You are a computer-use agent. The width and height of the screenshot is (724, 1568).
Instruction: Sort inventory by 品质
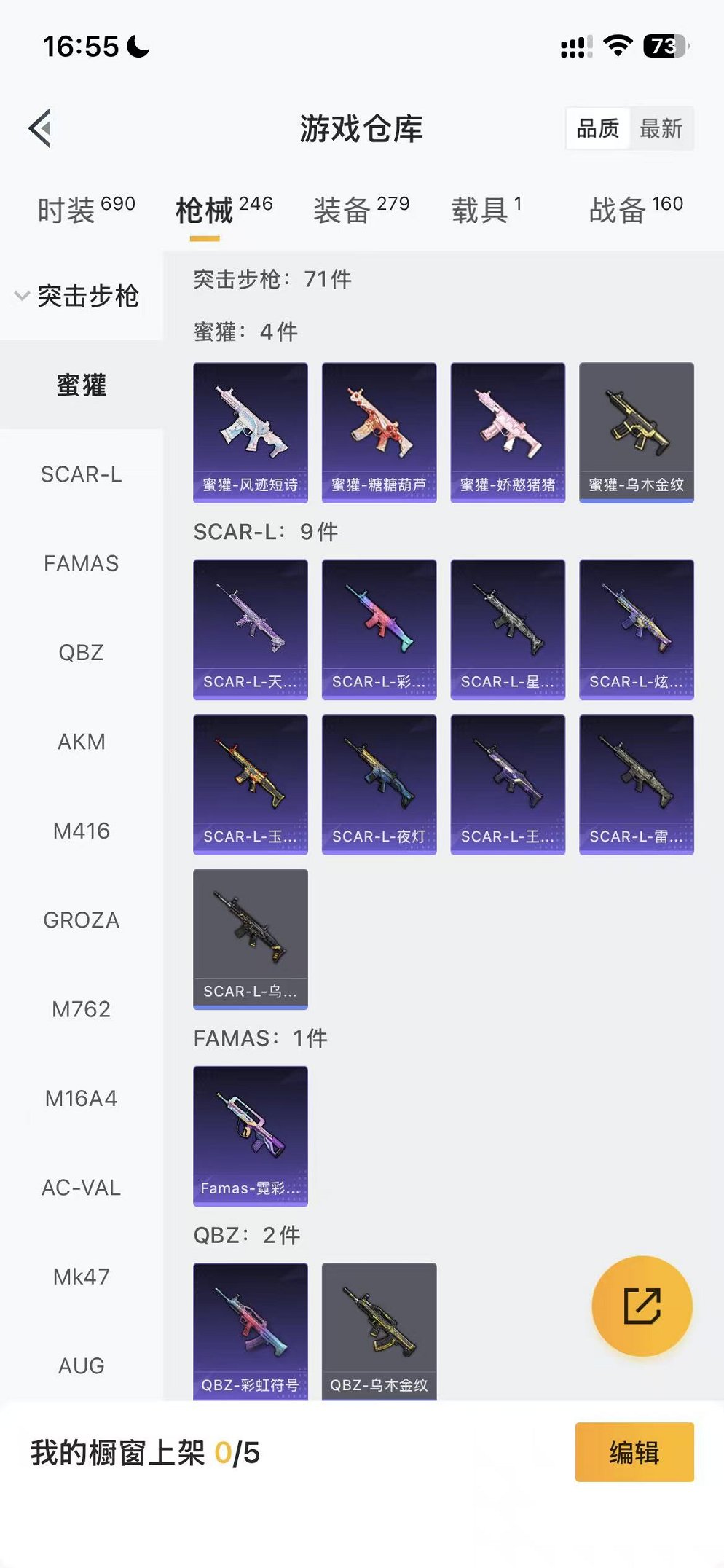point(597,129)
